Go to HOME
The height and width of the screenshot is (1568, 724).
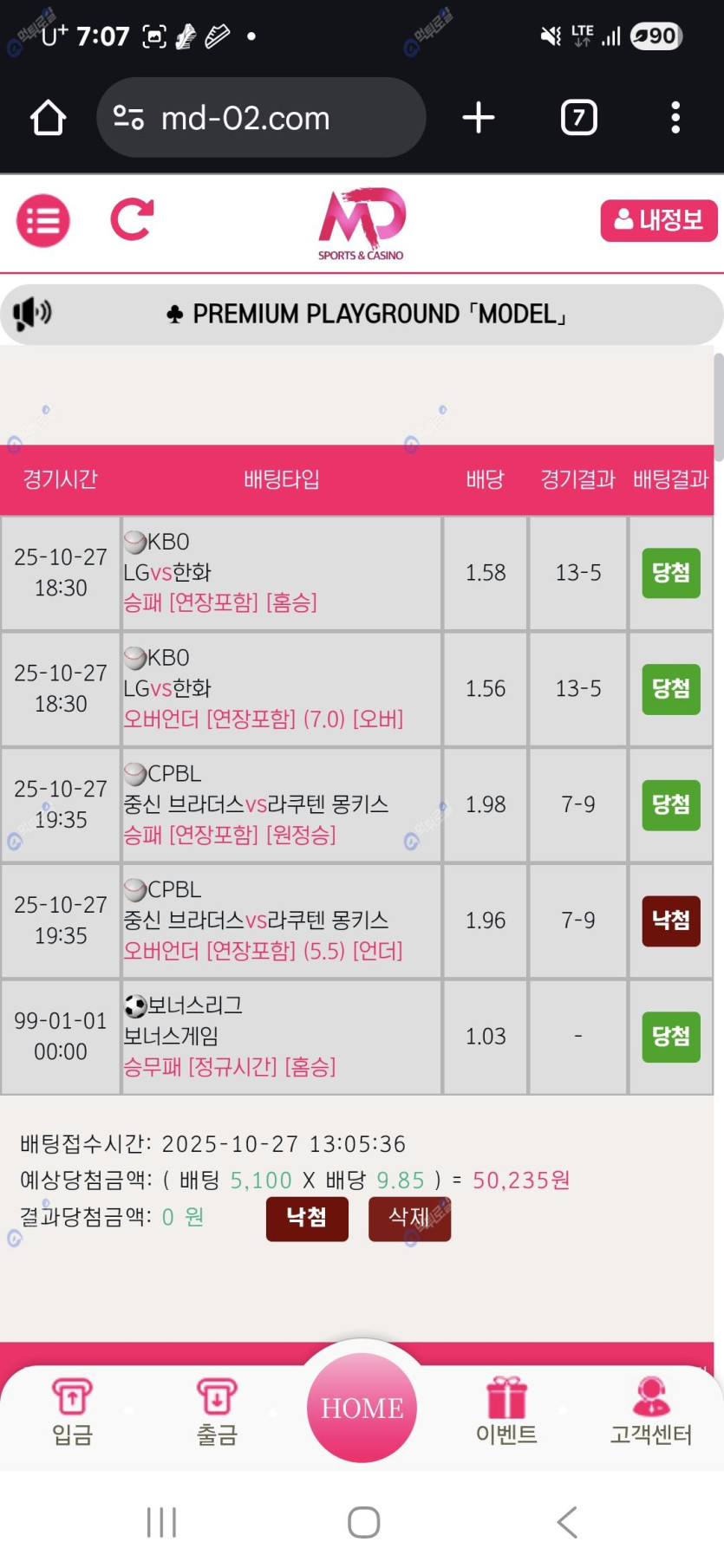tap(362, 1408)
